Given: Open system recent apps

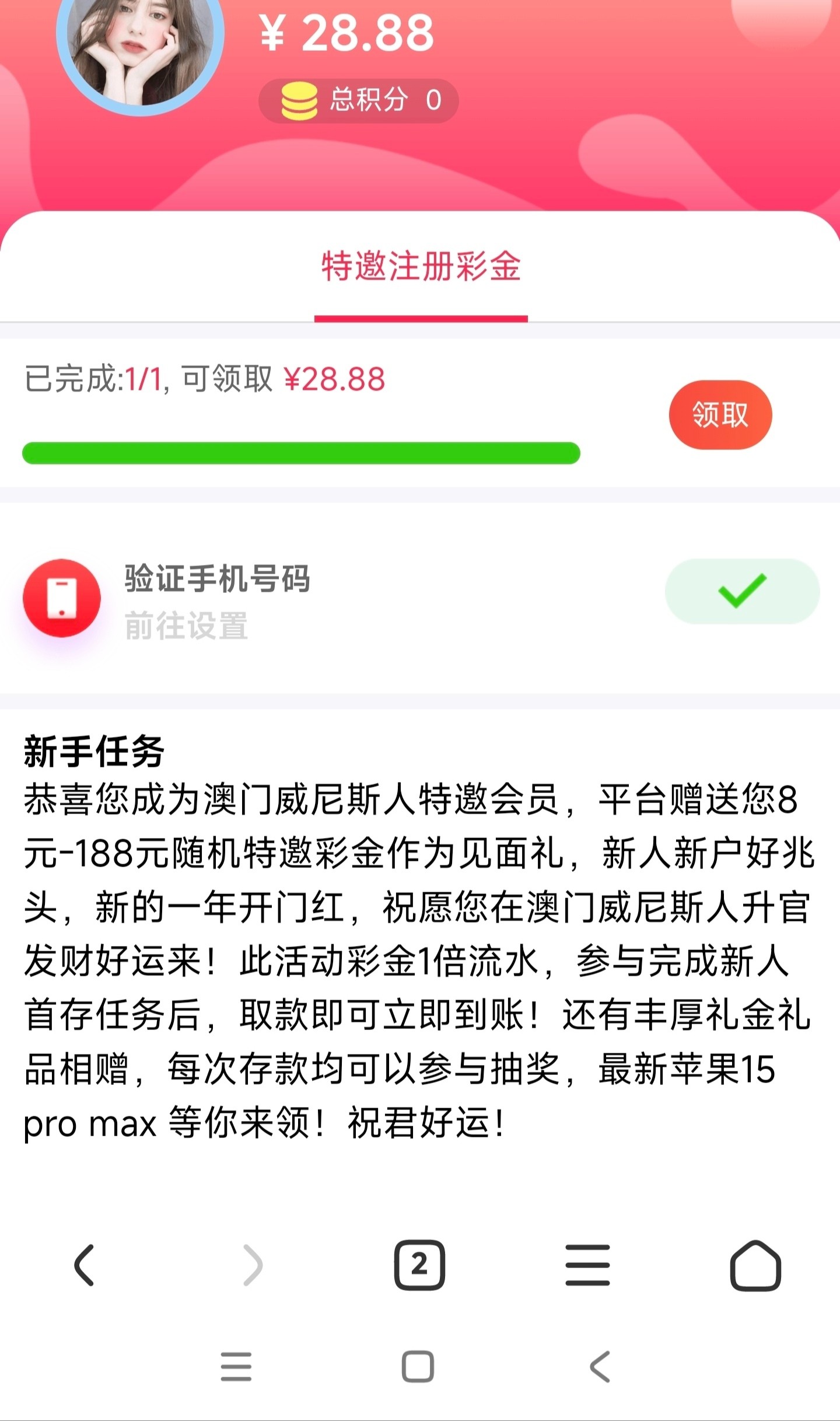Looking at the screenshot, I should pos(236,1367).
